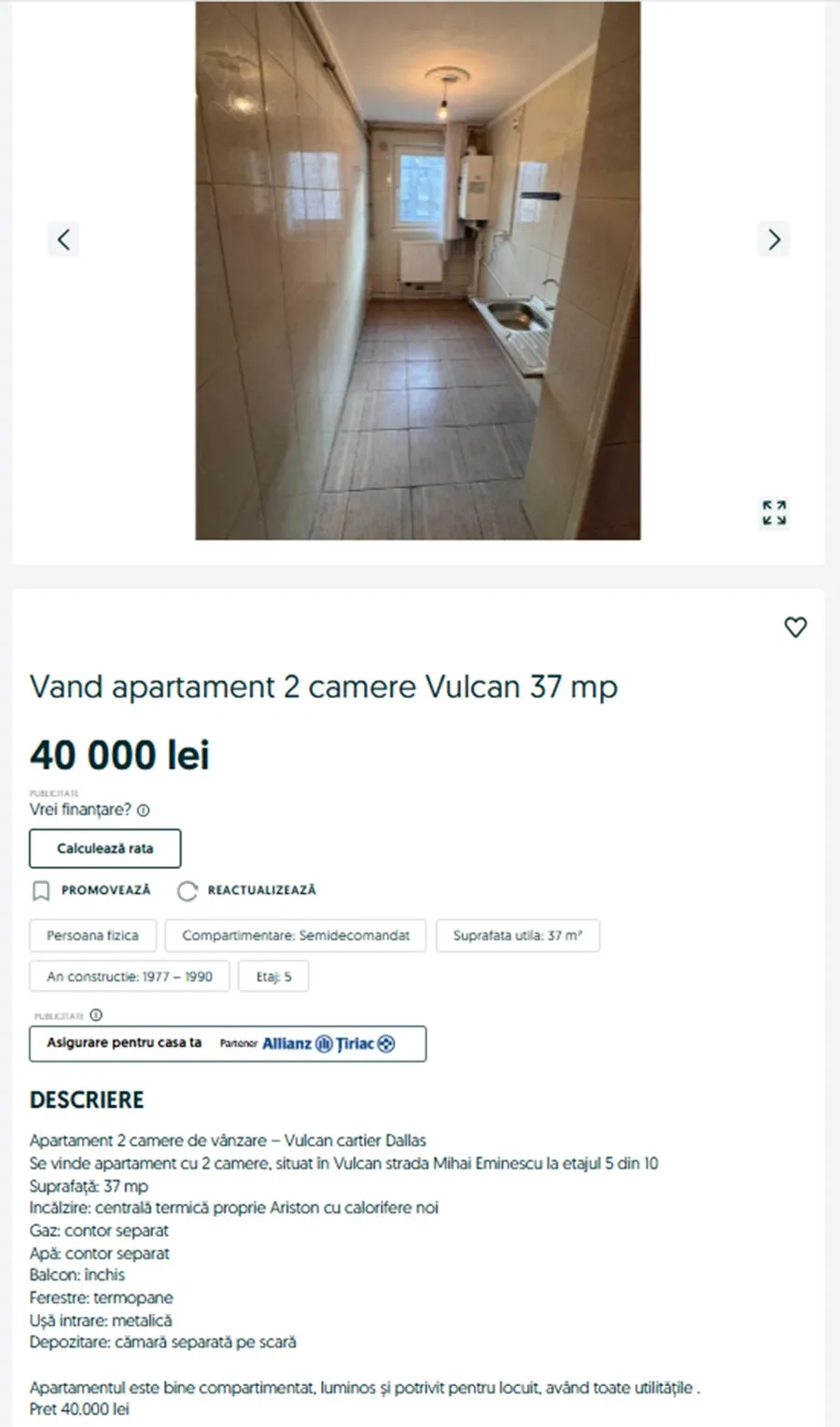Open info icon next to Vrei finanțare?
The width and height of the screenshot is (840, 1427).
point(144,810)
